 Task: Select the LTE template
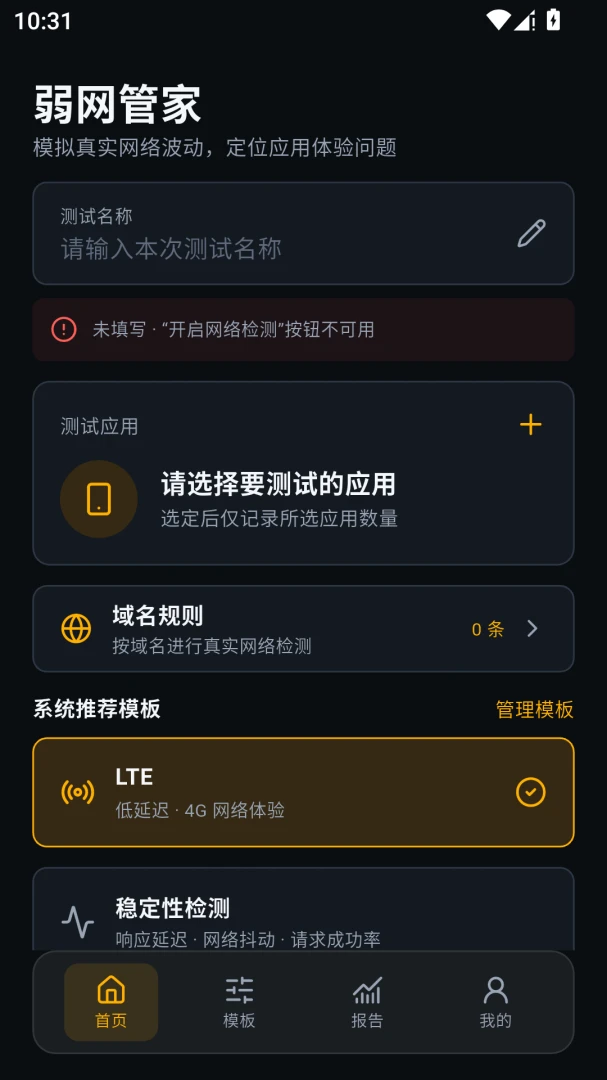[303, 792]
